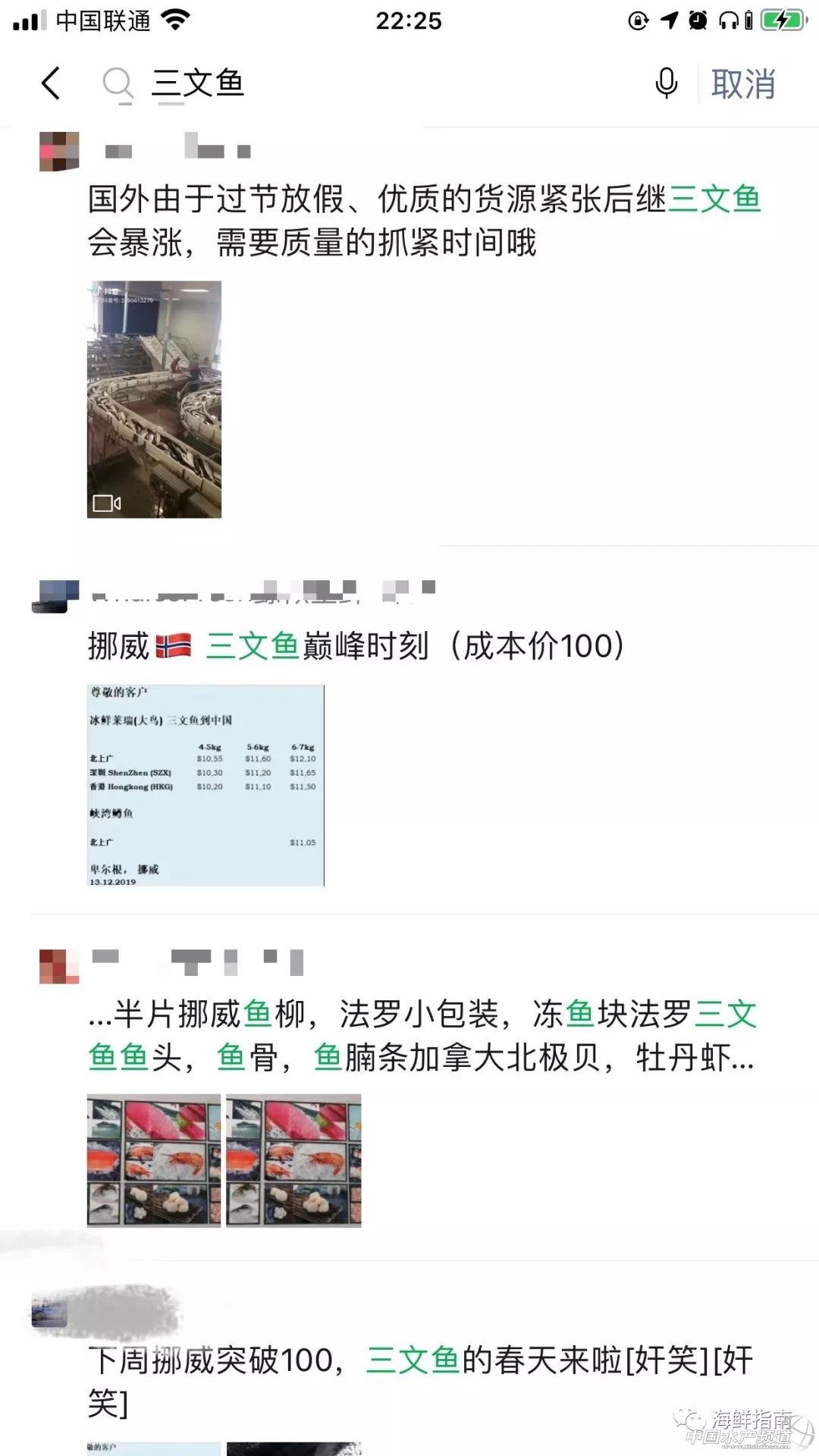Go back using the top-left arrow
Viewport: 819px width, 1456px height.
51,83
